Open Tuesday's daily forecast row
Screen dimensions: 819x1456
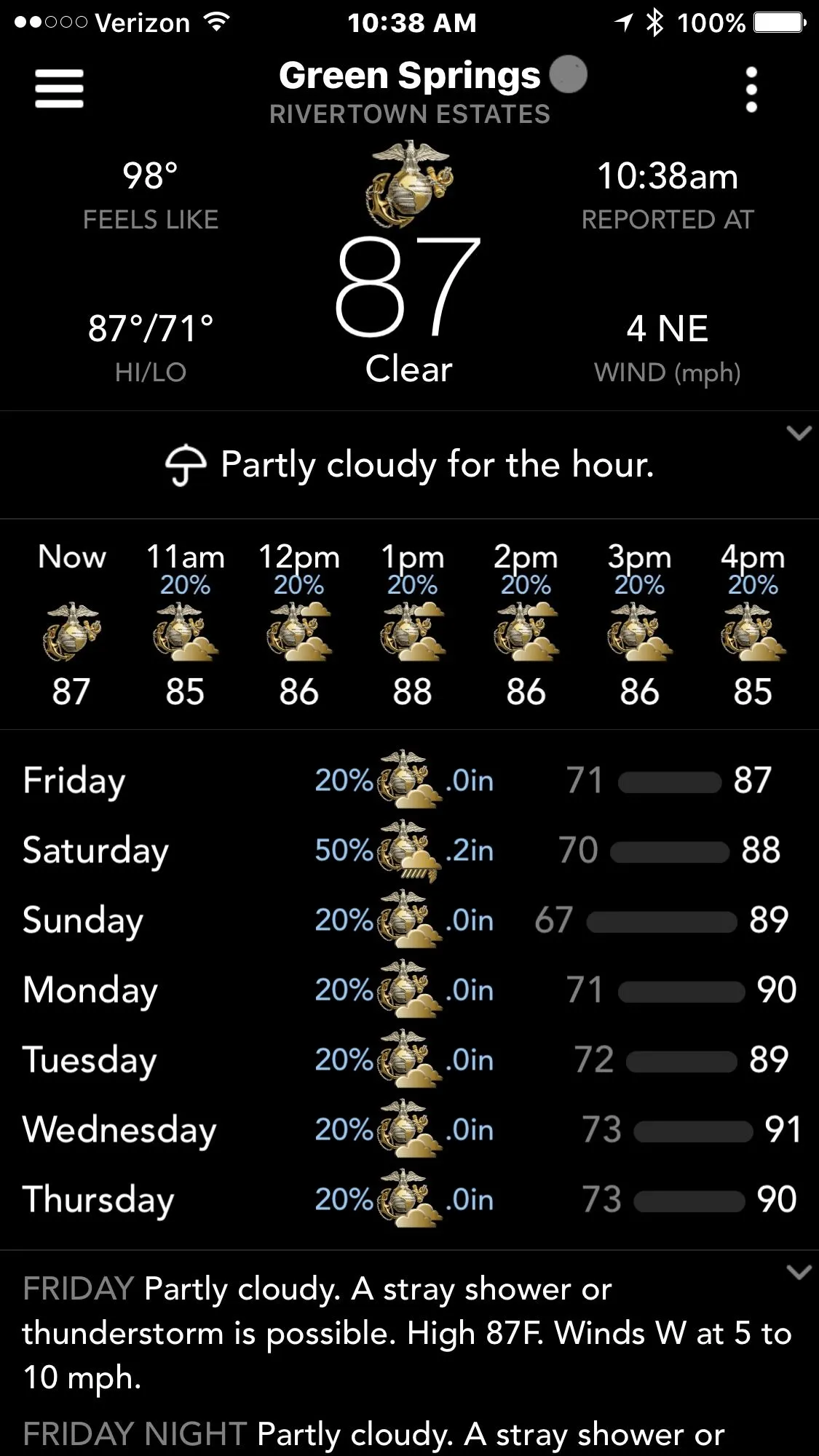[409, 1059]
